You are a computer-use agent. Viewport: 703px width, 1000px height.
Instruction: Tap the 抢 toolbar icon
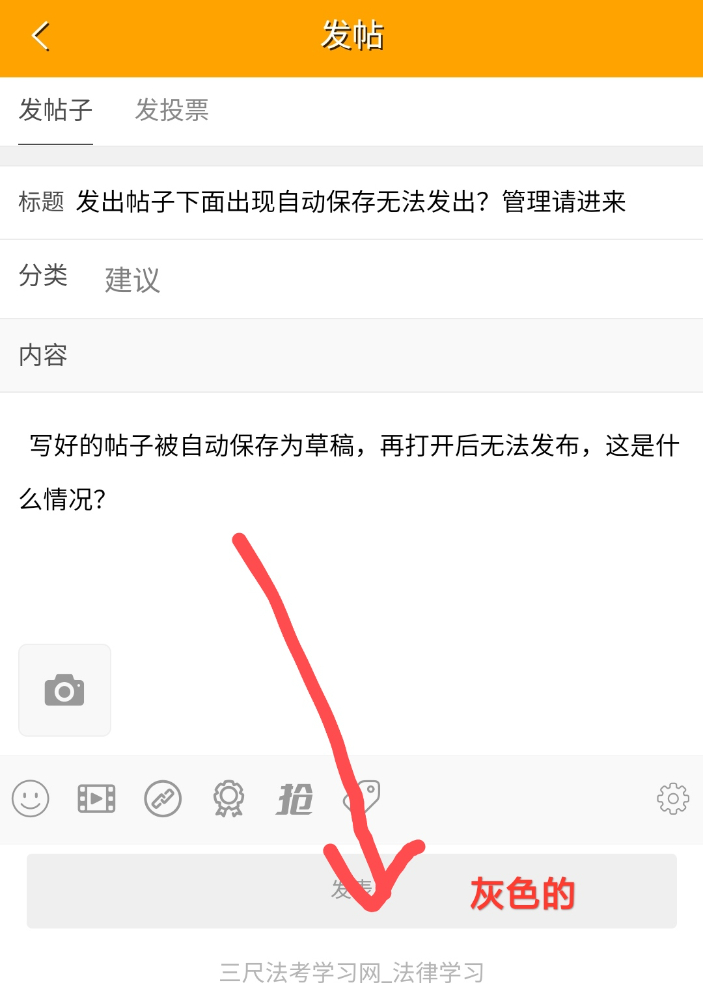click(295, 798)
